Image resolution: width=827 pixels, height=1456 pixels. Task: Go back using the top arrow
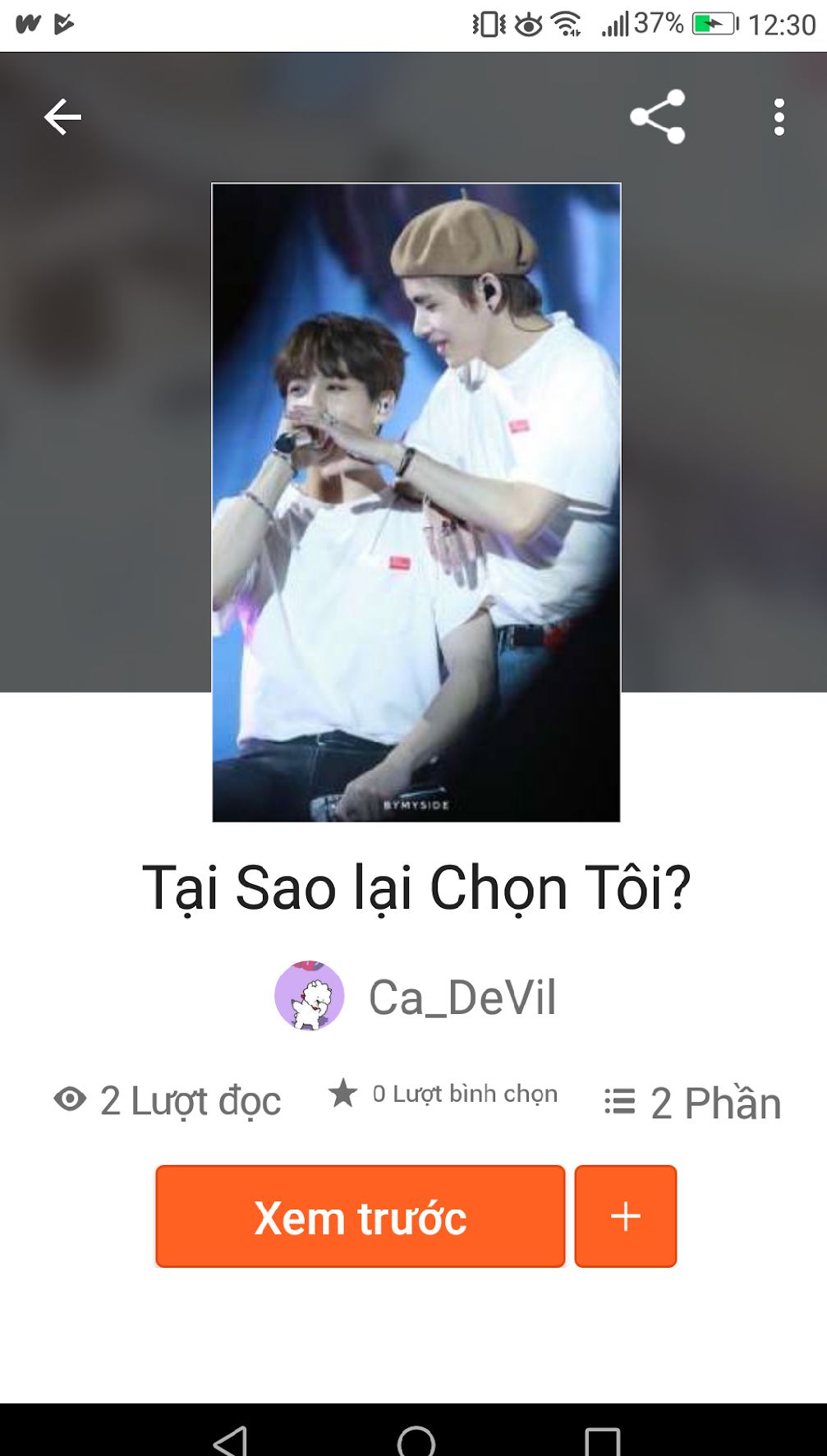pos(62,117)
